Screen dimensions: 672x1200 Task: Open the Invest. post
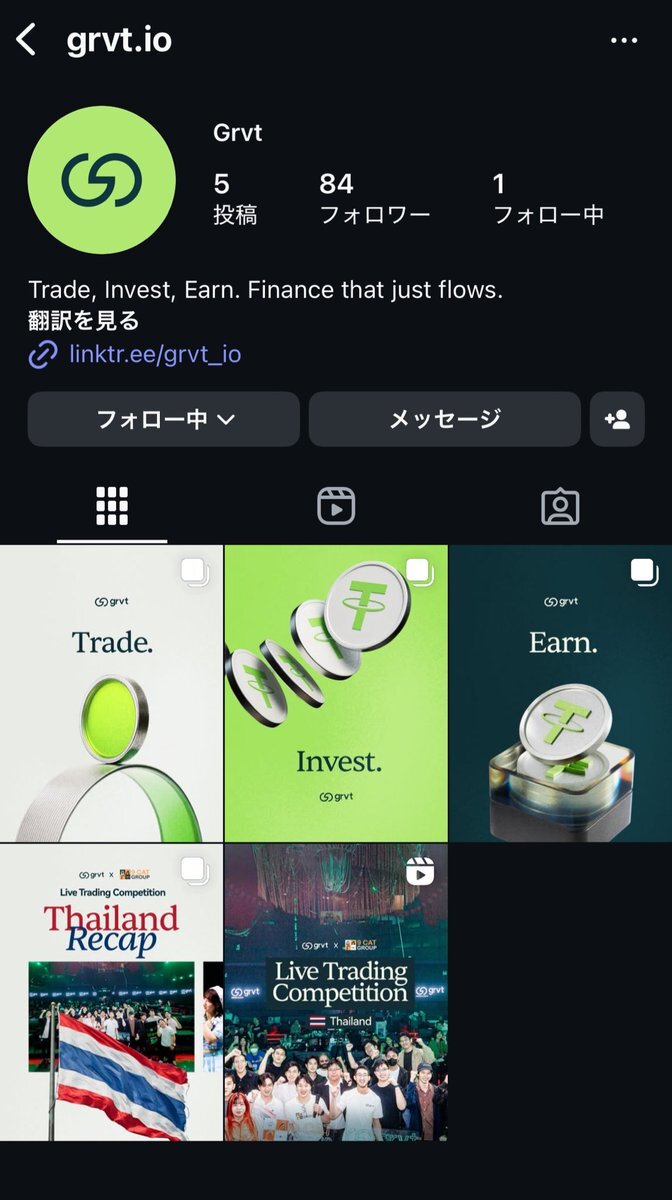[x=336, y=693]
